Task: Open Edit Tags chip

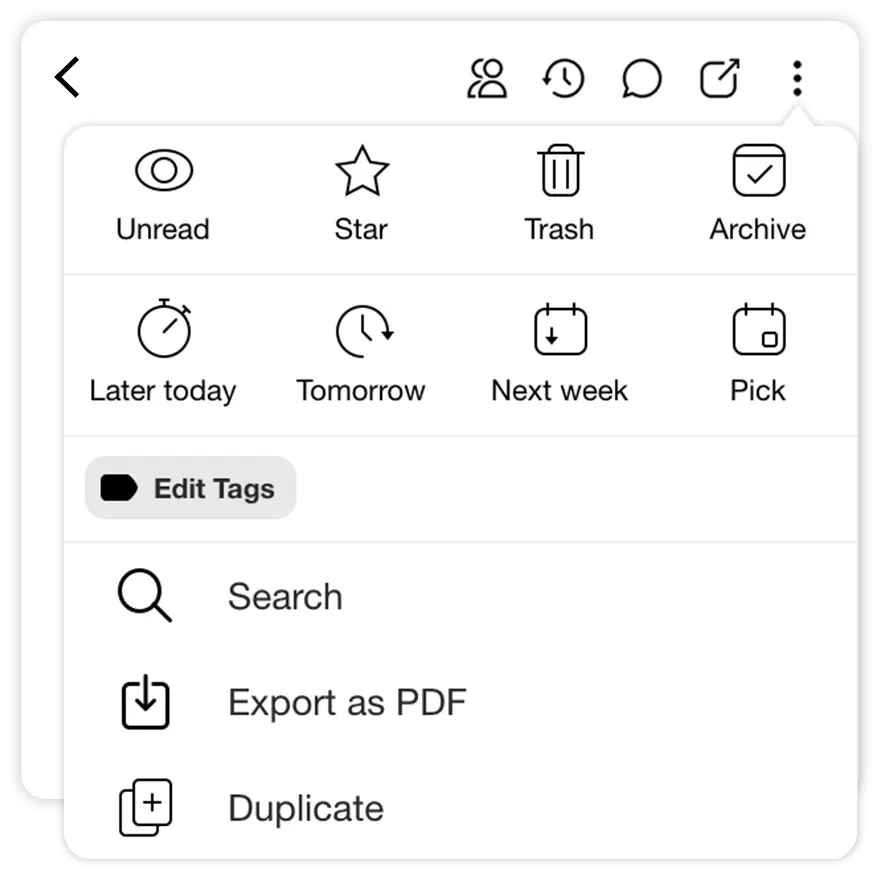Action: pos(190,488)
